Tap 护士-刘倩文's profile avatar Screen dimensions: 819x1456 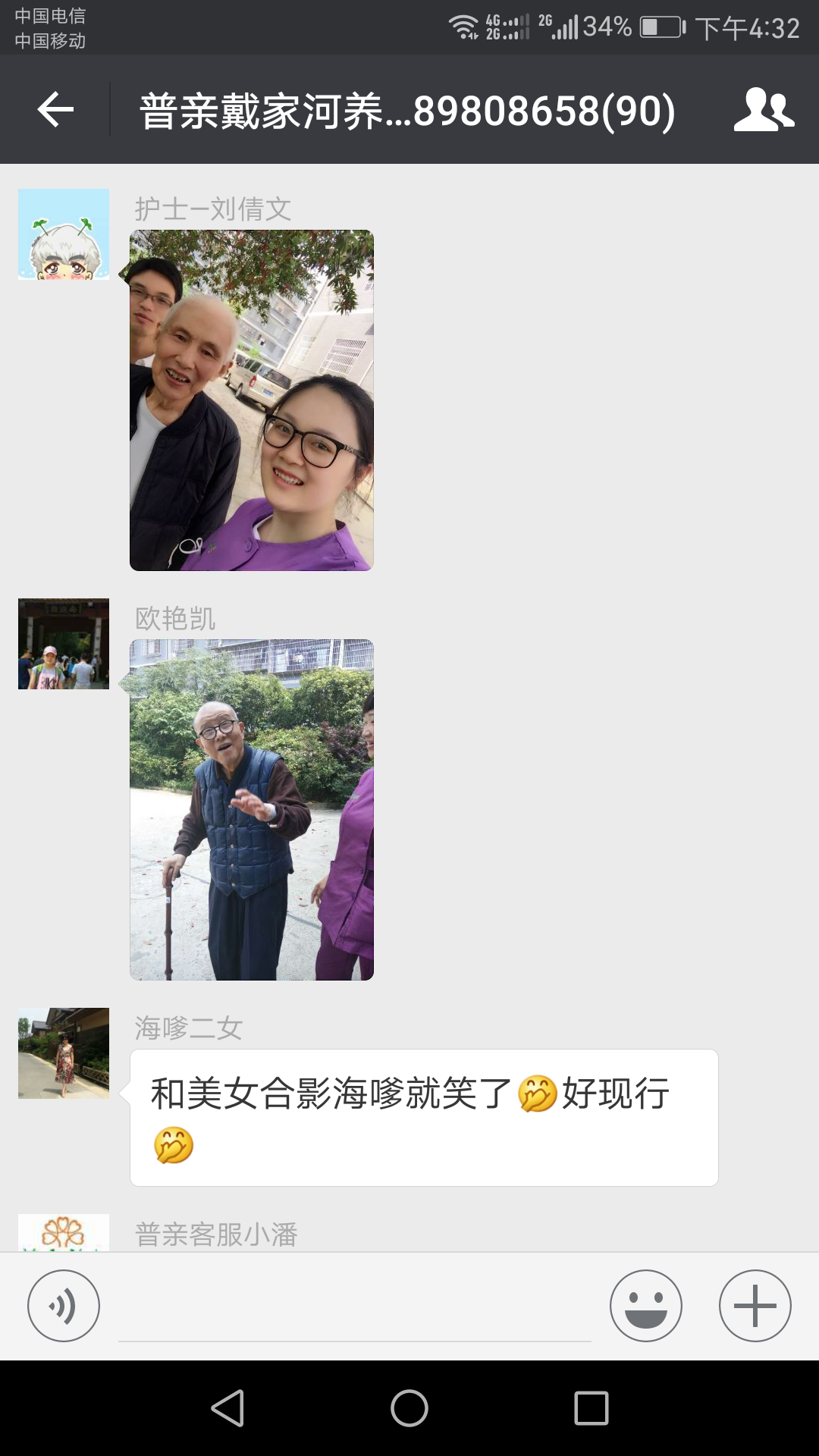point(64,234)
